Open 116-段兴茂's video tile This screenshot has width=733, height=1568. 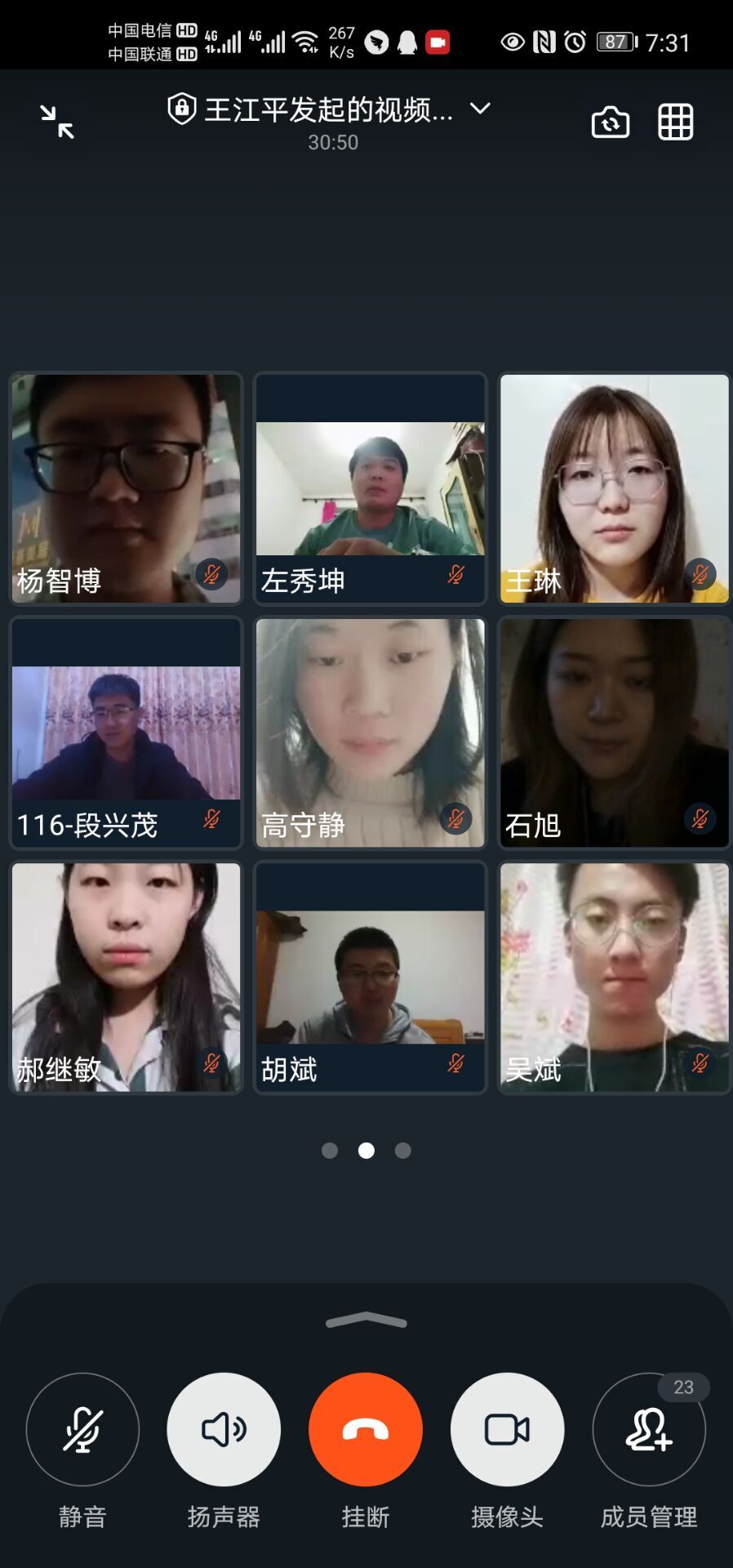pos(126,733)
